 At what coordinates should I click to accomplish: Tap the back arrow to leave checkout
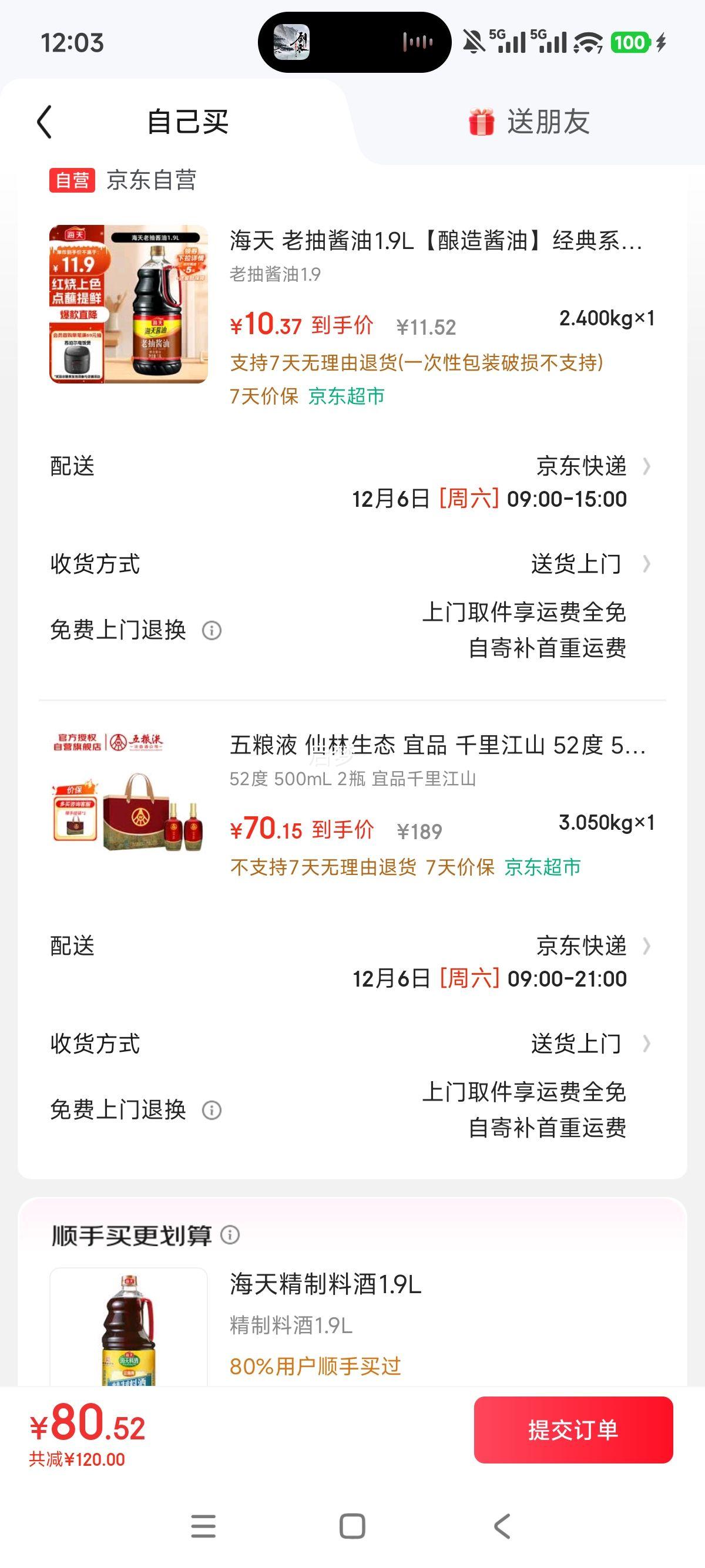(43, 122)
